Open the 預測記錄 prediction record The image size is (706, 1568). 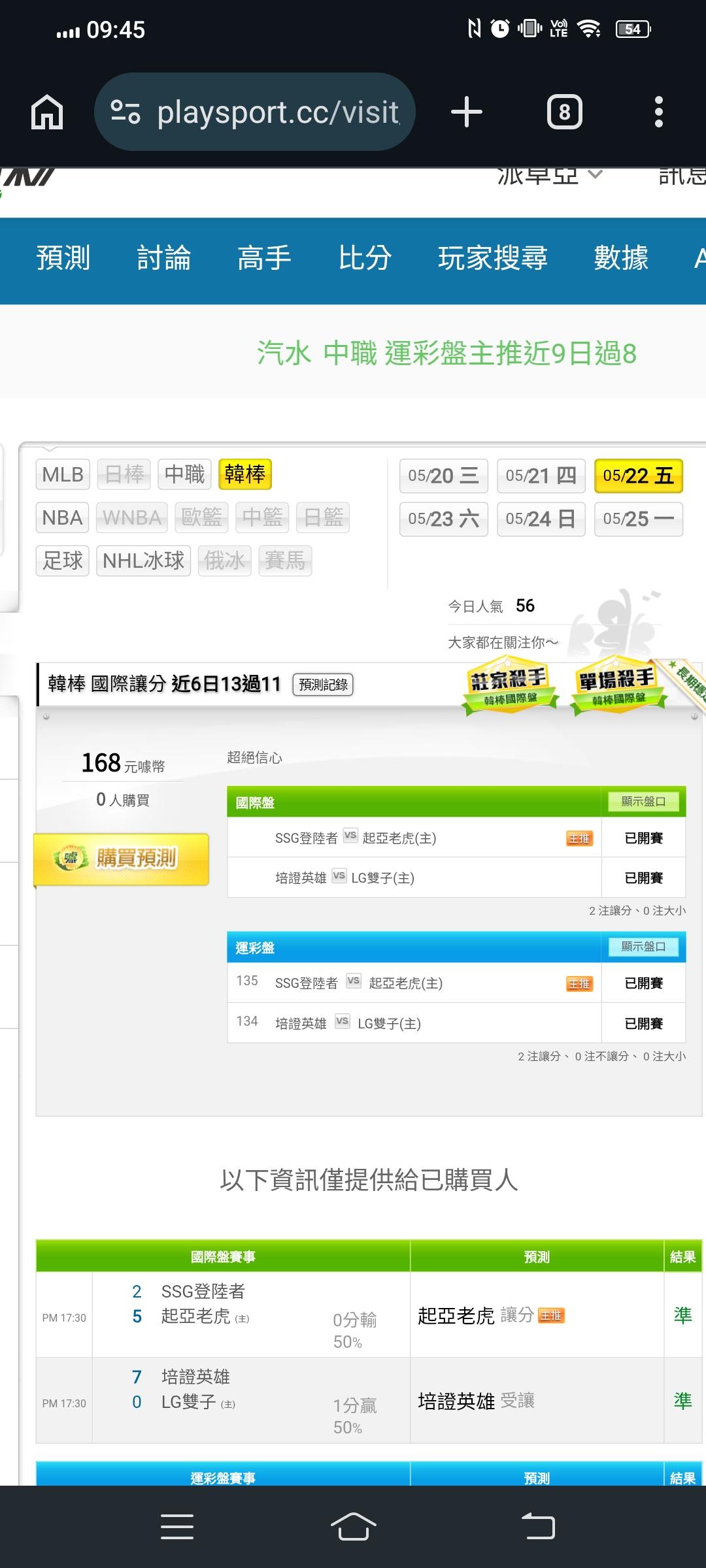[323, 685]
